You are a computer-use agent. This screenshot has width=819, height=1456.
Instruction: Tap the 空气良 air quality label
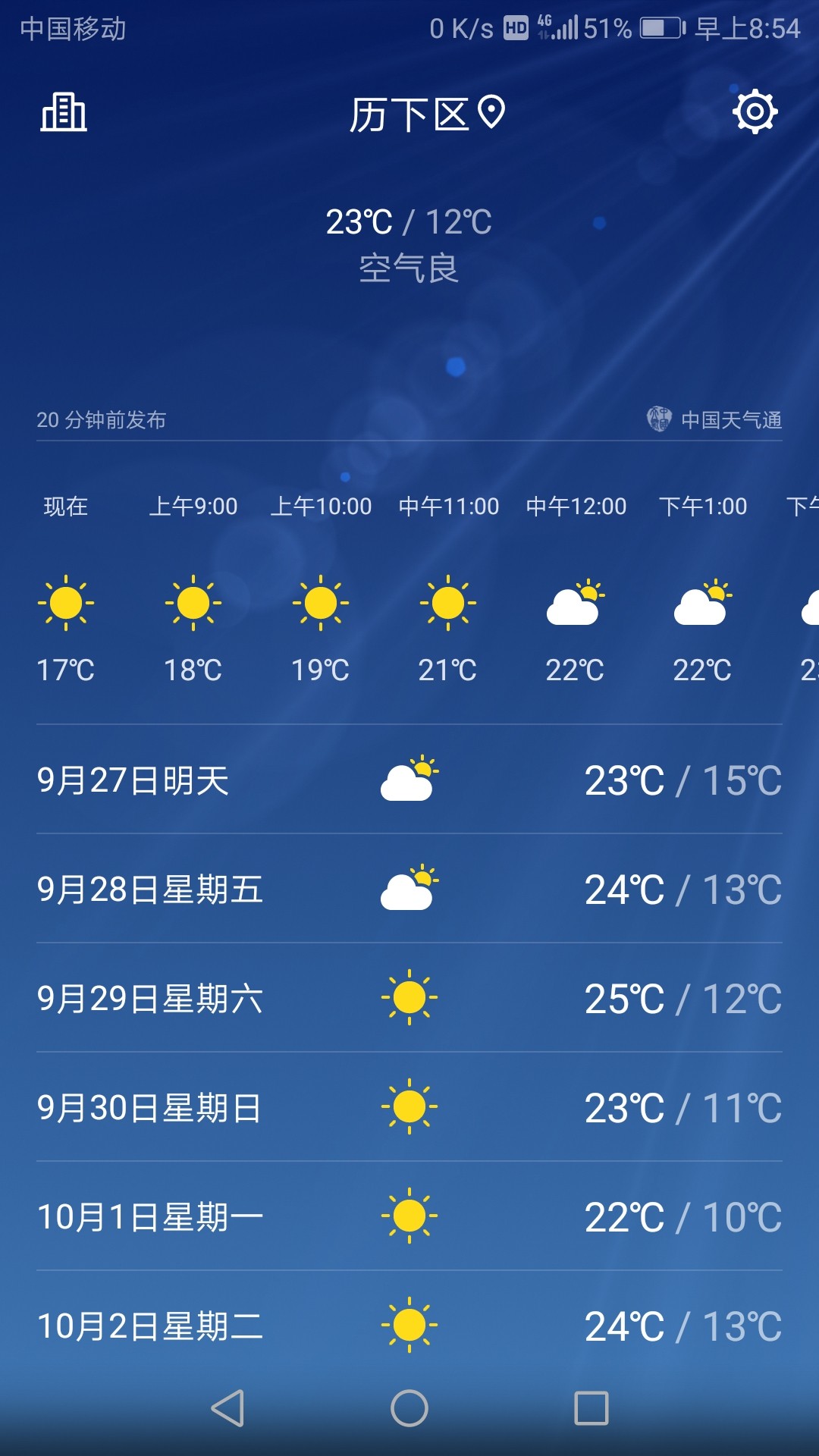pyautogui.click(x=409, y=268)
